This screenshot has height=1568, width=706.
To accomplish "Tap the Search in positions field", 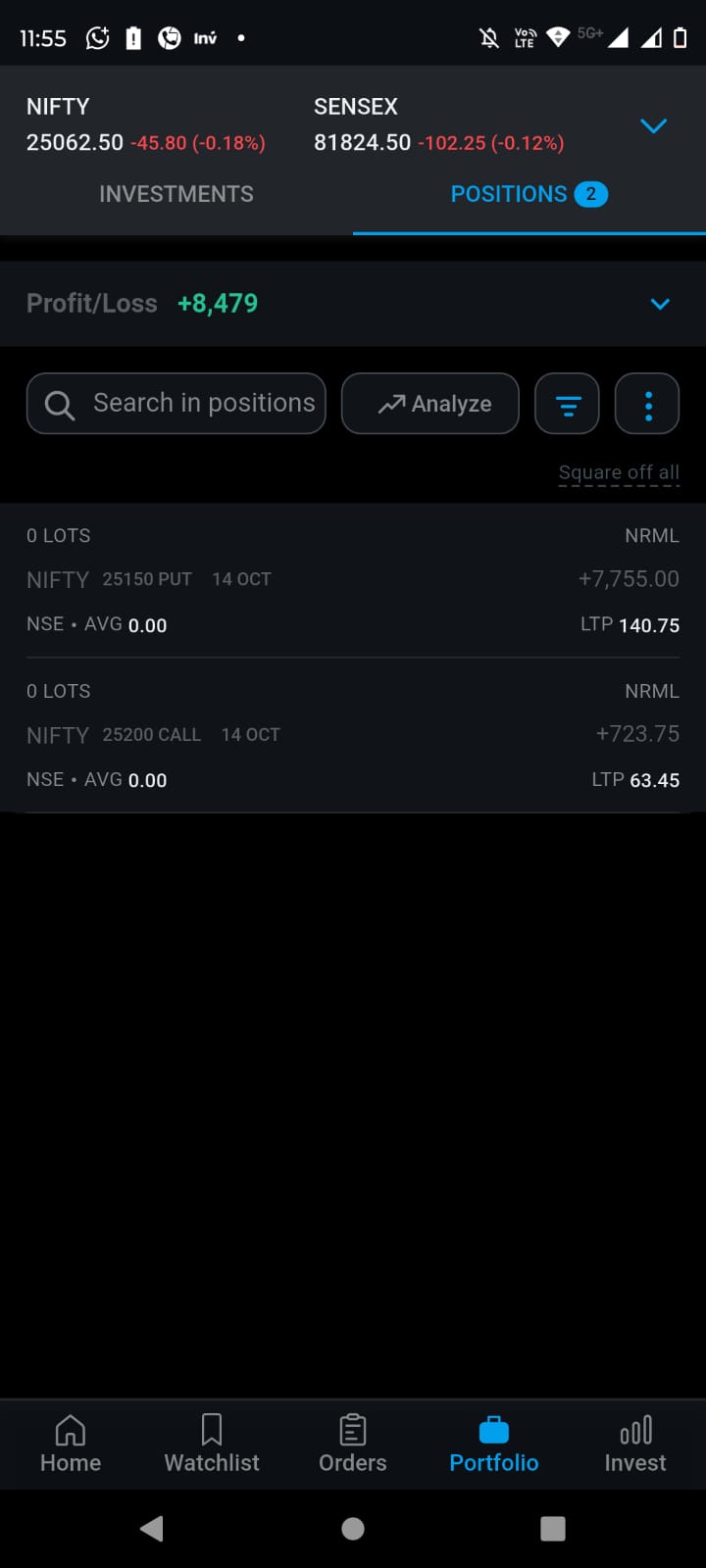I will click(x=176, y=404).
